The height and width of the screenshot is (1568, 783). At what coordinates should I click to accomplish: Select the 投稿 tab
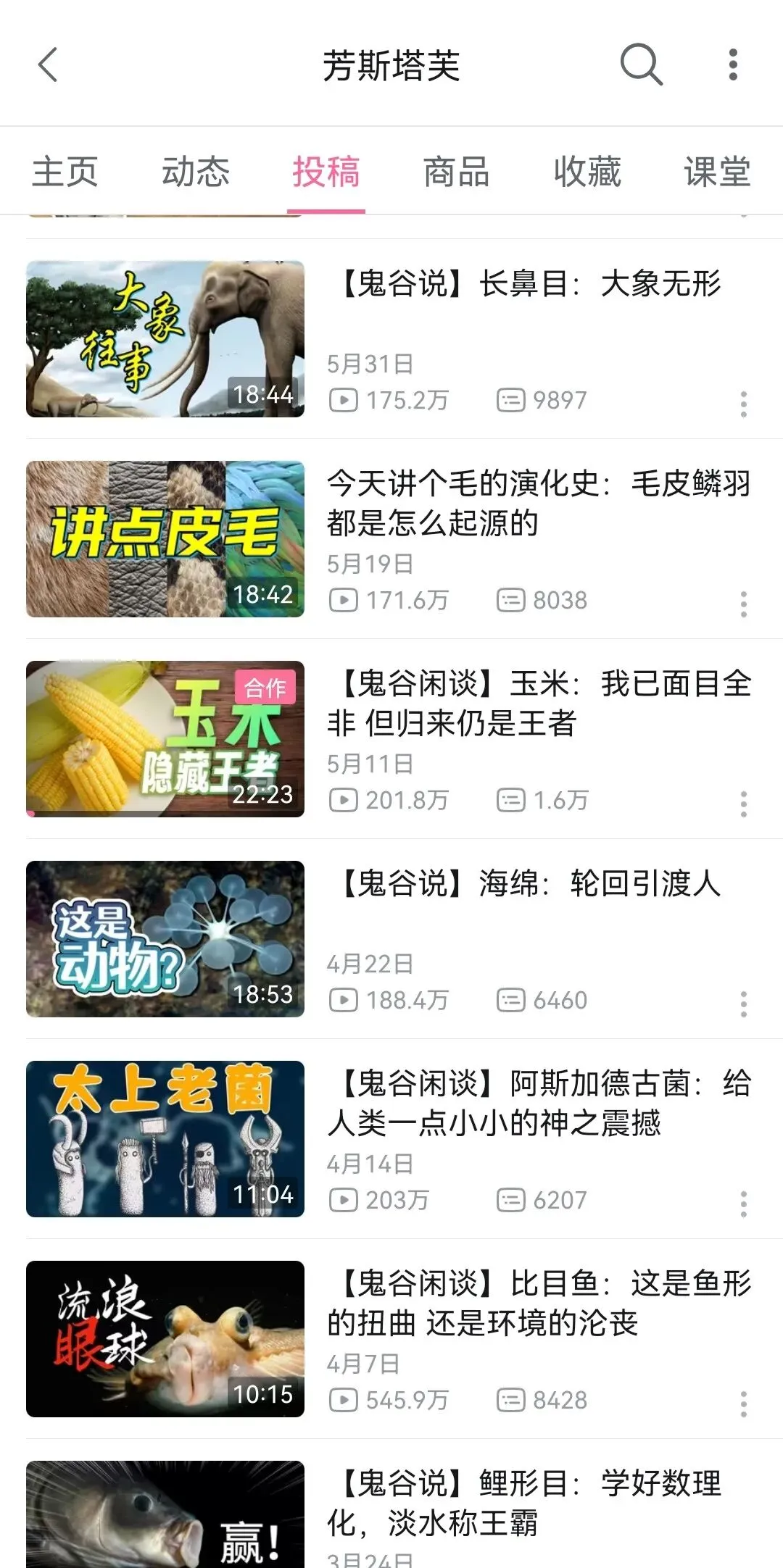tap(326, 172)
